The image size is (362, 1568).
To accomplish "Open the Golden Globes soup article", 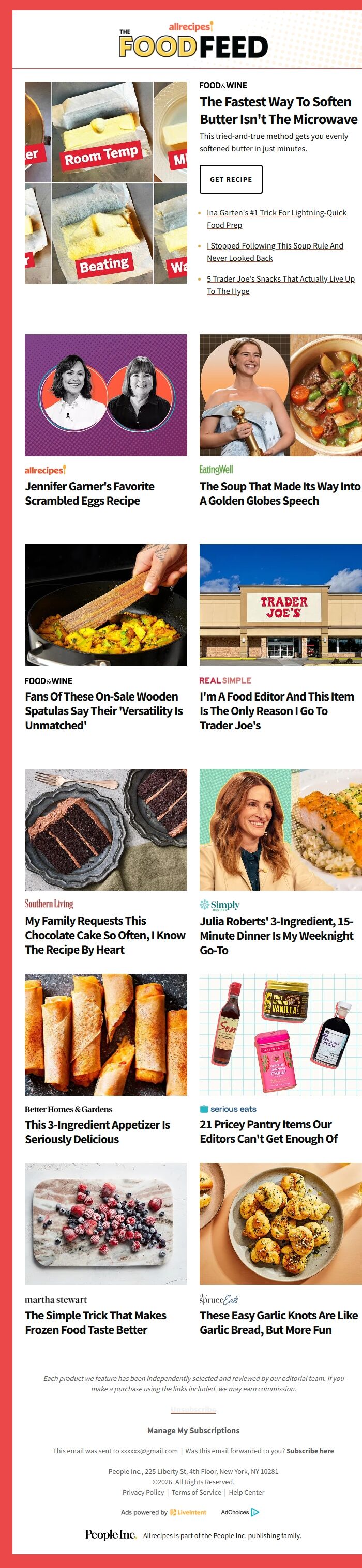I will coord(279,493).
